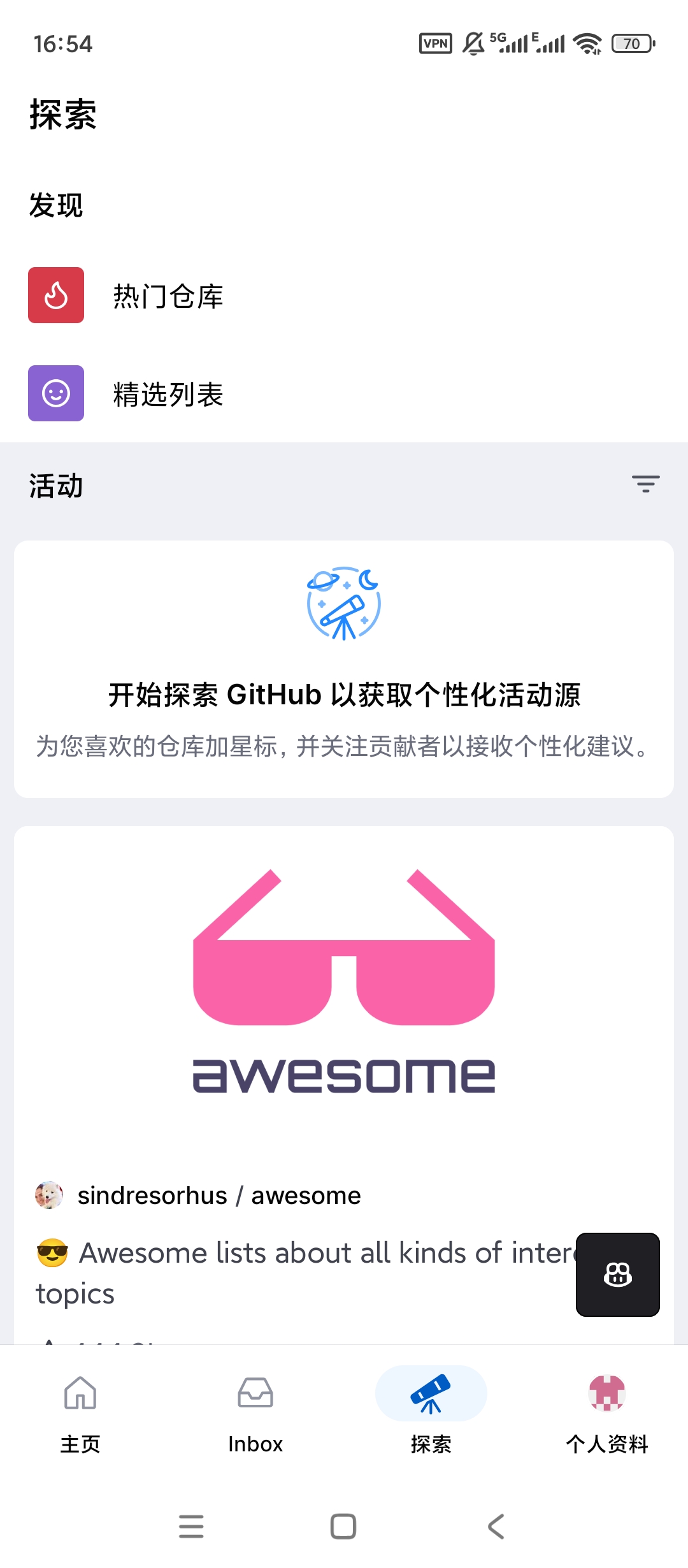The width and height of the screenshot is (688, 1568).
Task: Open your profile avatar icon
Action: tap(608, 1394)
